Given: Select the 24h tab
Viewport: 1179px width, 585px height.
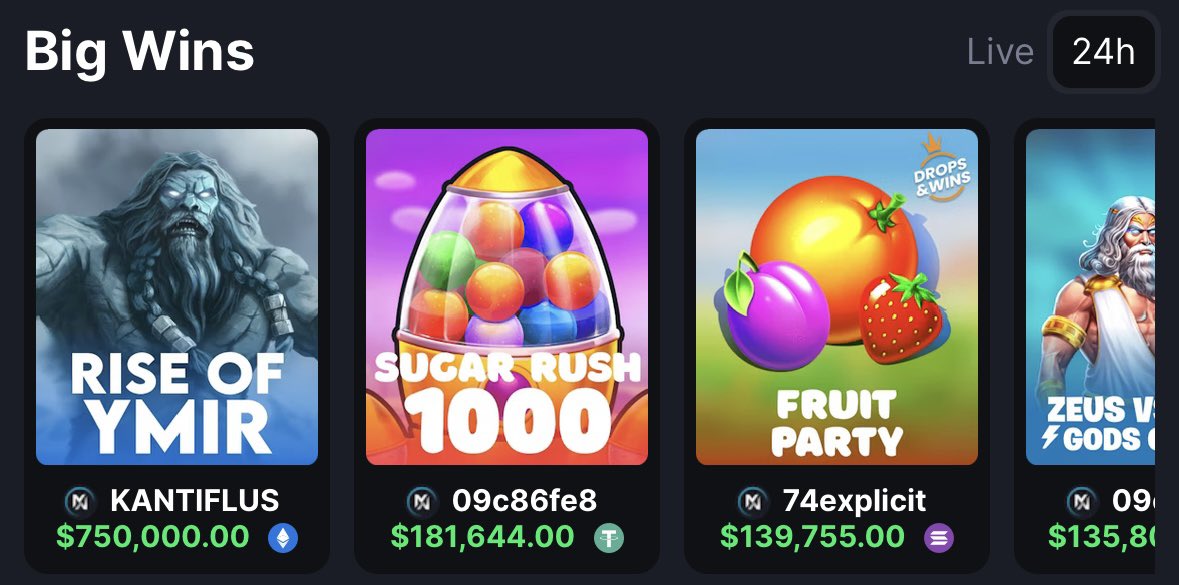Looking at the screenshot, I should [1103, 52].
